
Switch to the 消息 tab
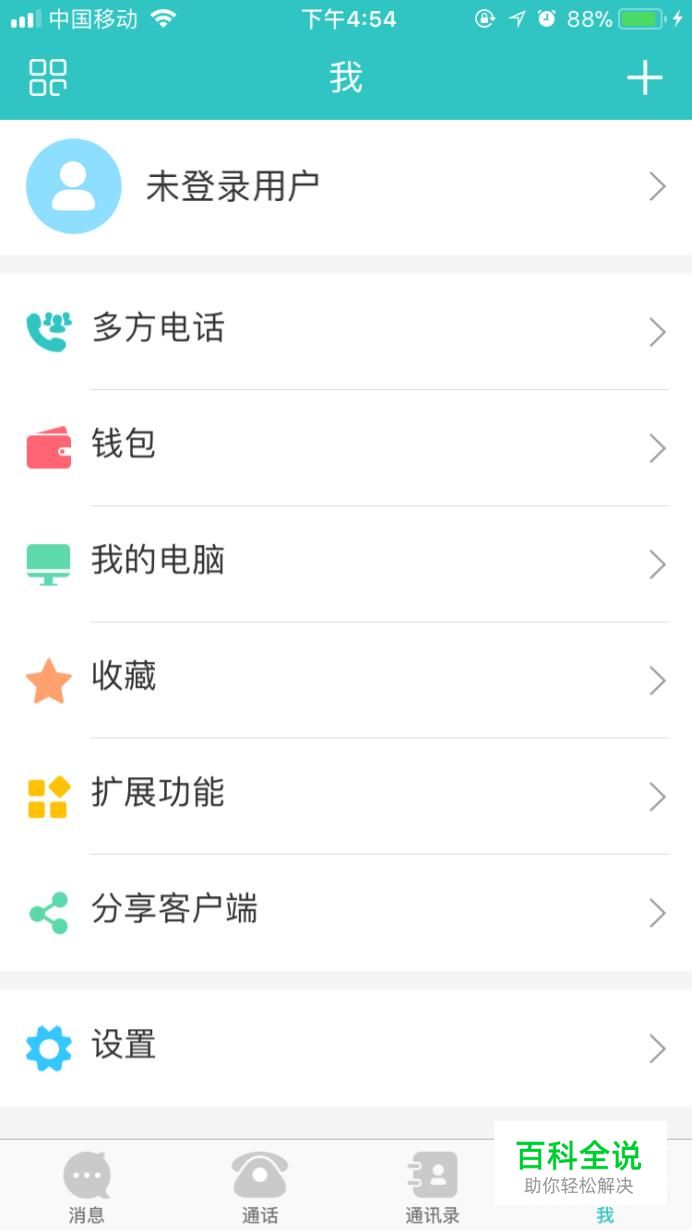tap(87, 1187)
